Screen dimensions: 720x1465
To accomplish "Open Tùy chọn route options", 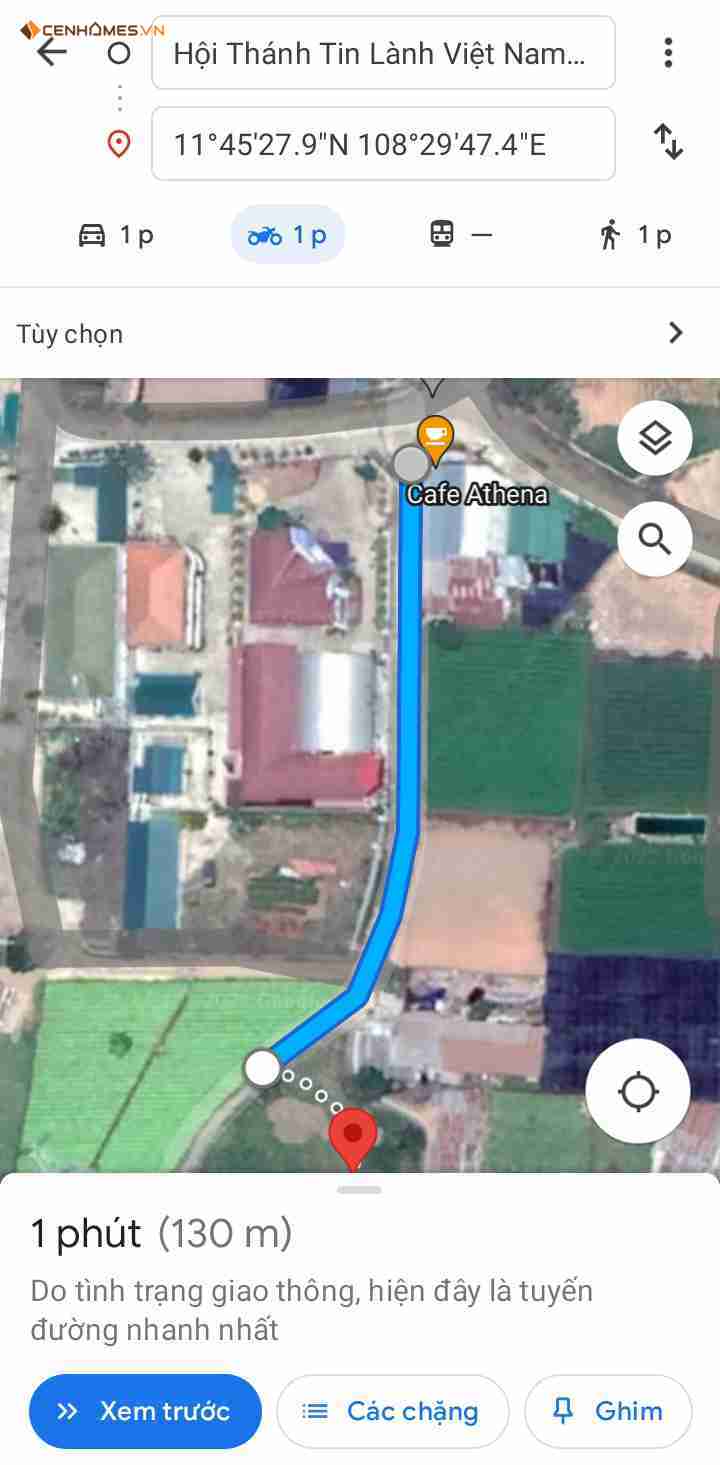I will [360, 333].
